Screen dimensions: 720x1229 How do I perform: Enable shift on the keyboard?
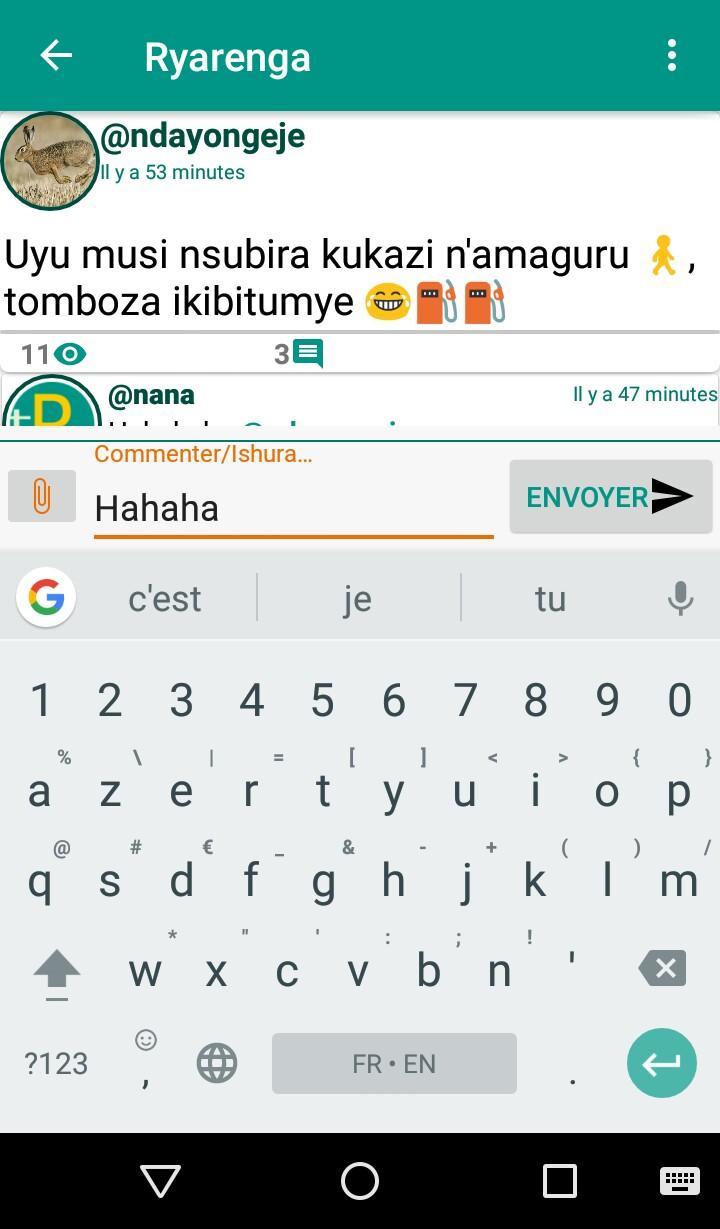pos(57,970)
